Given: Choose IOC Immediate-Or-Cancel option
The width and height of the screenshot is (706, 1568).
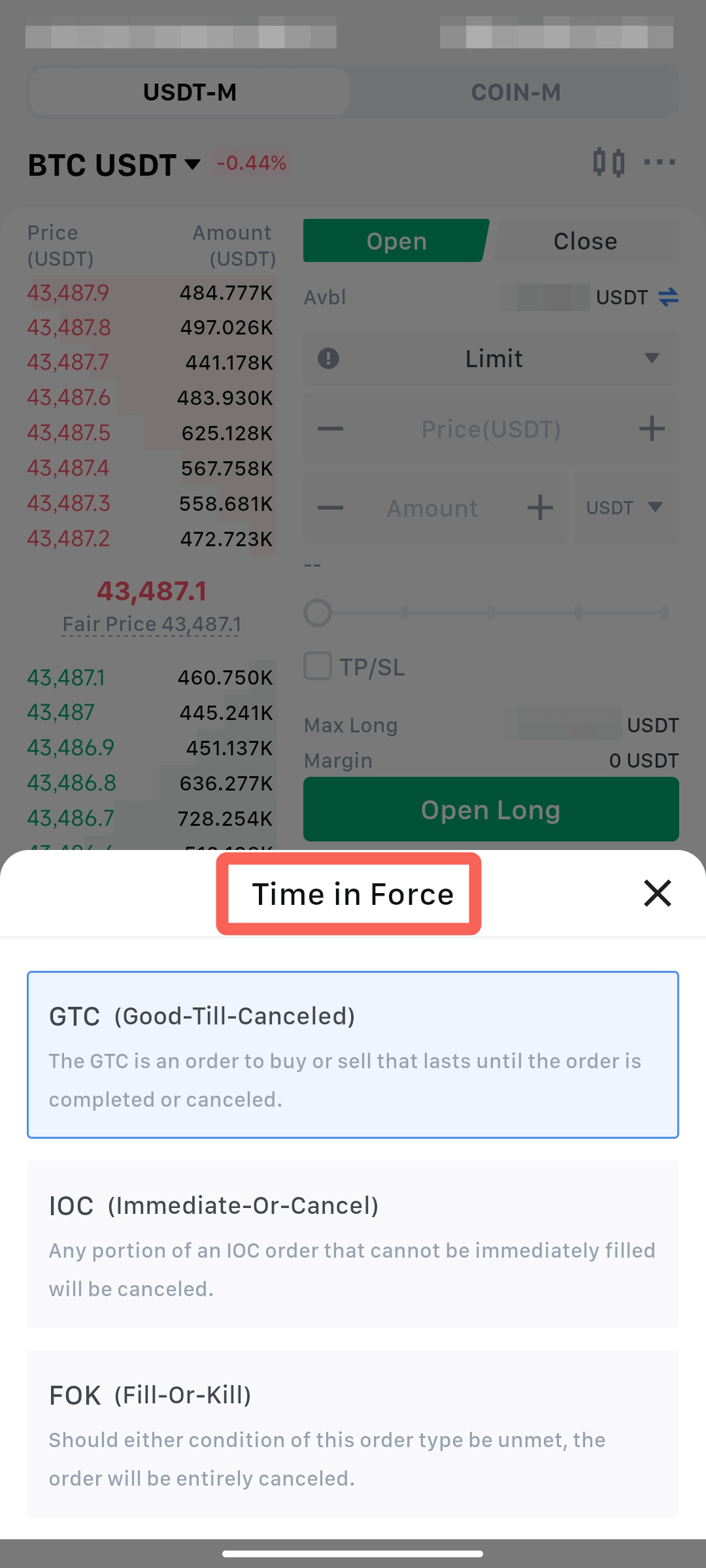Looking at the screenshot, I should coord(353,1244).
